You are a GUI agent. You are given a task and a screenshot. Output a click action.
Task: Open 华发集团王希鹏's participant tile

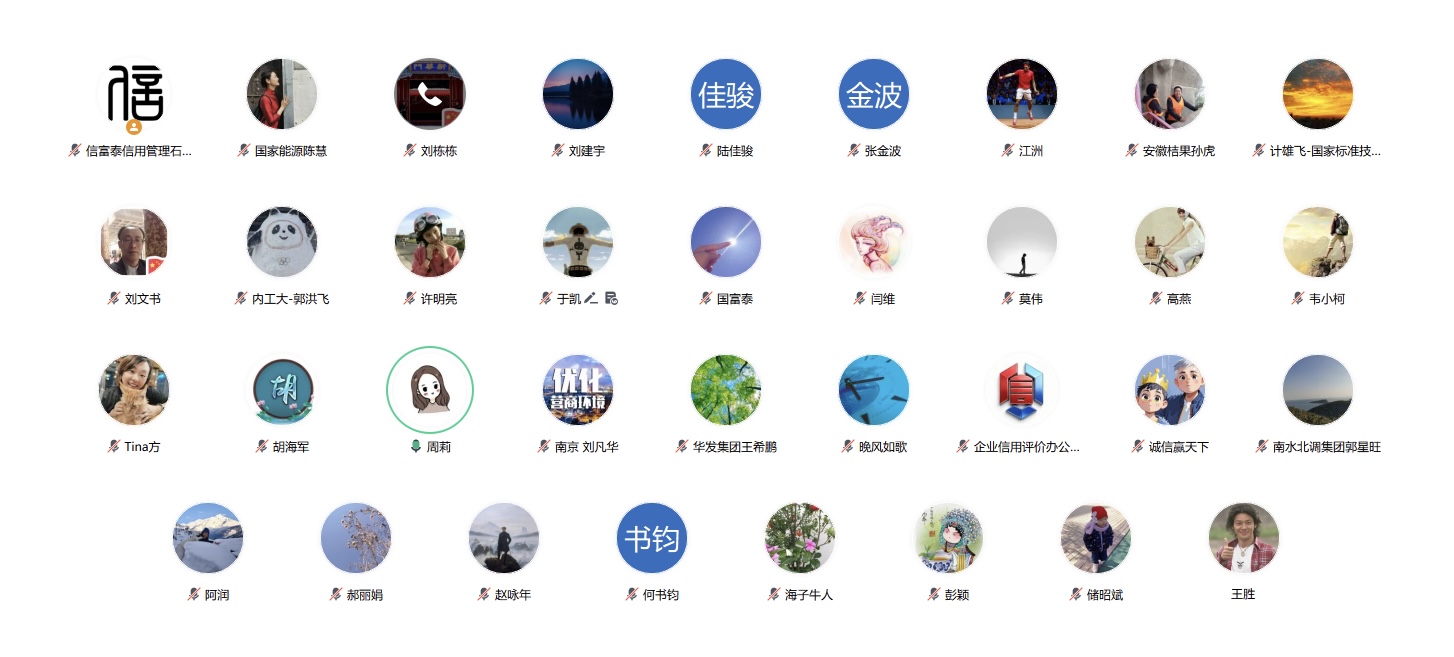(726, 390)
